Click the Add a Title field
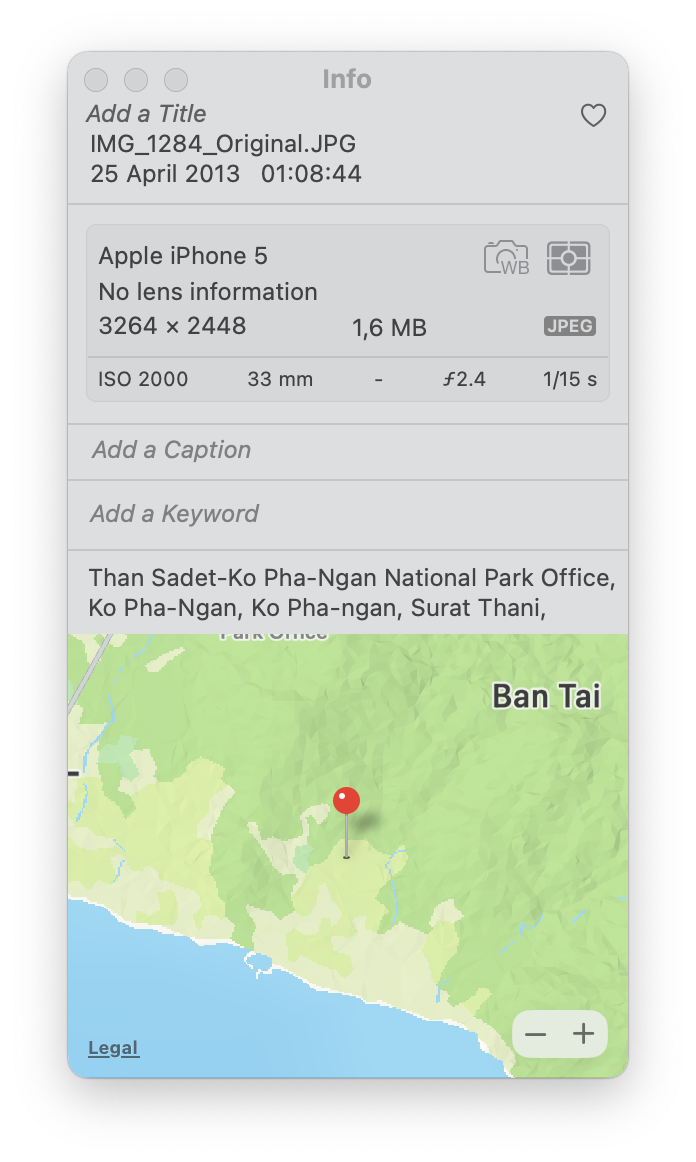This screenshot has height=1162, width=696. 147,113
